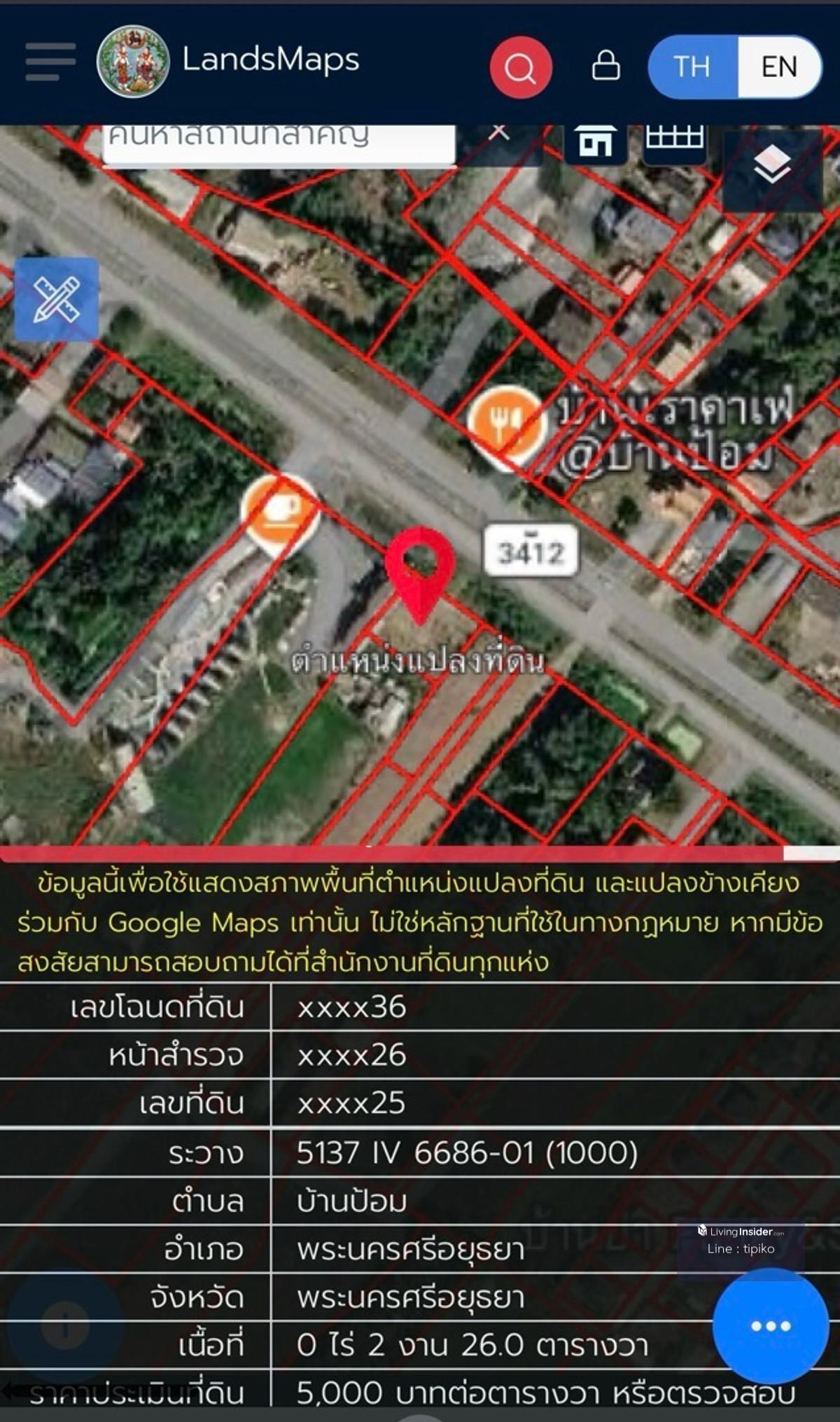
Task: Open the blue three-dots floating button
Action: (x=771, y=1325)
